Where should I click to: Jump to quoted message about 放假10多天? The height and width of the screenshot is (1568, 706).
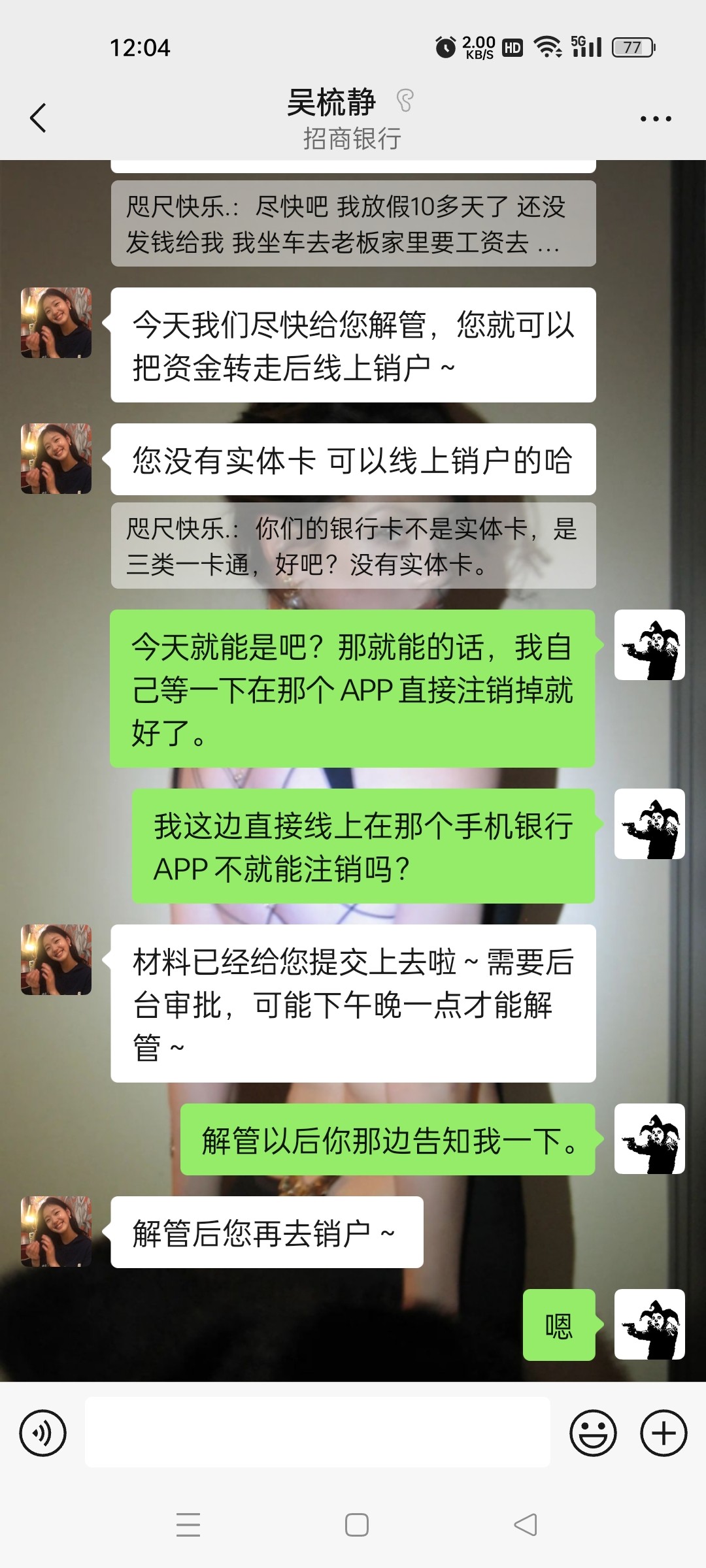coord(353,223)
